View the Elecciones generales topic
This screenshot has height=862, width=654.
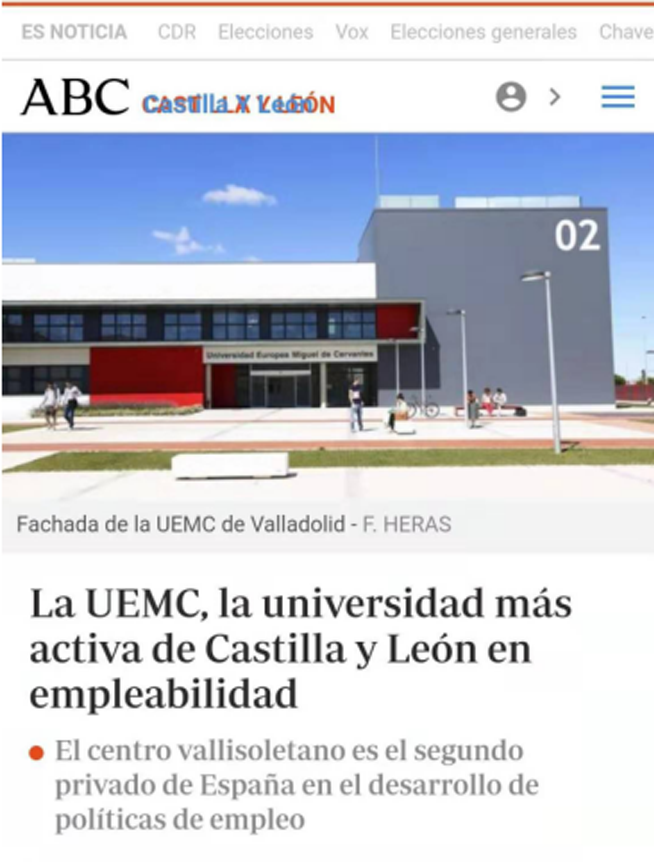[483, 32]
